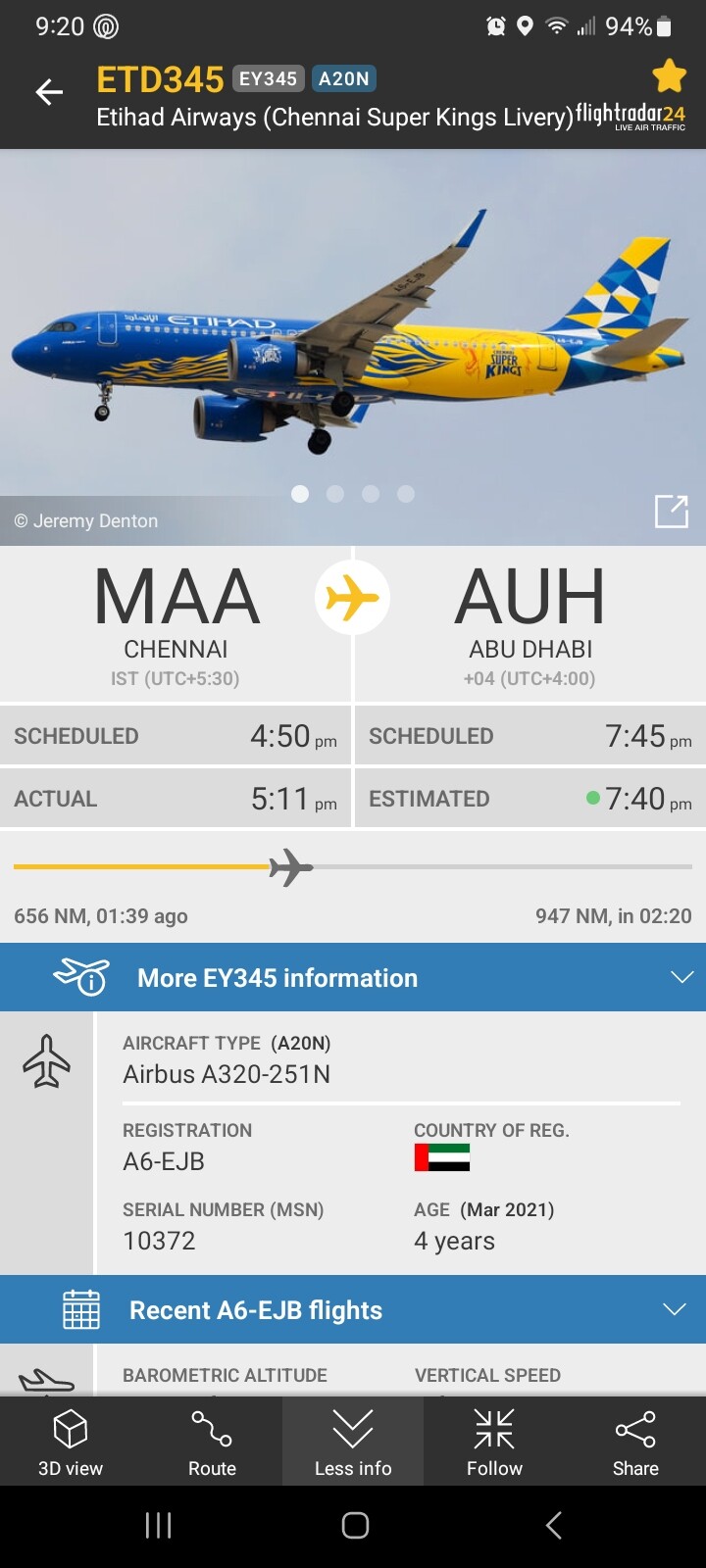
Task: Follow this flight on the map
Action: coord(494,1441)
